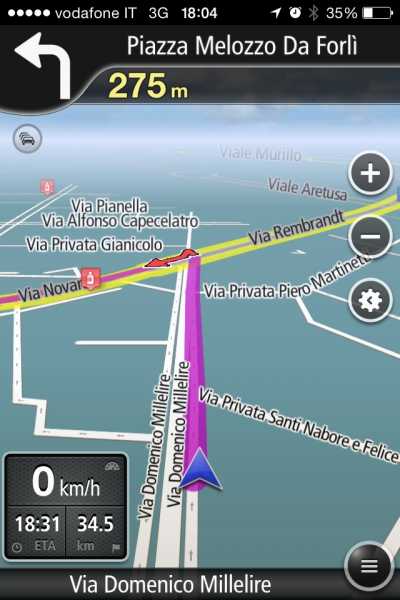Zoom out of the map
This screenshot has width=400, height=600.
370,236
